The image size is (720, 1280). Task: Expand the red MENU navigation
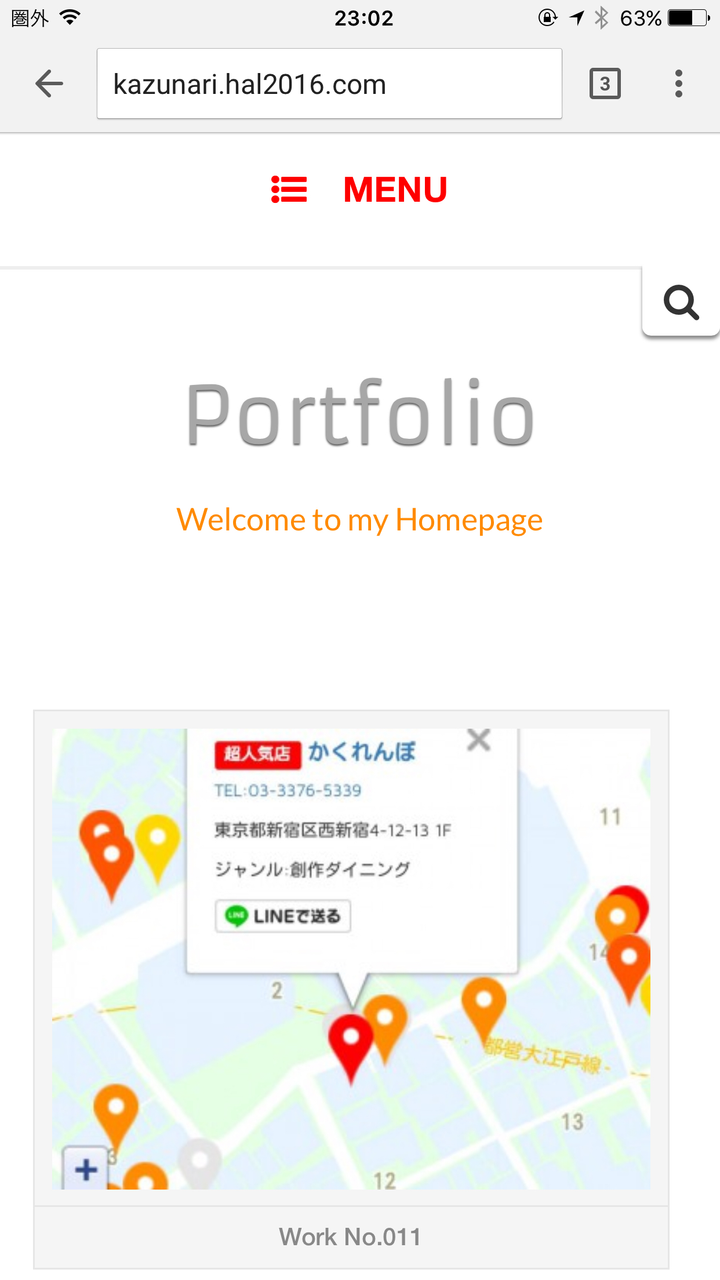pyautogui.click(x=360, y=189)
